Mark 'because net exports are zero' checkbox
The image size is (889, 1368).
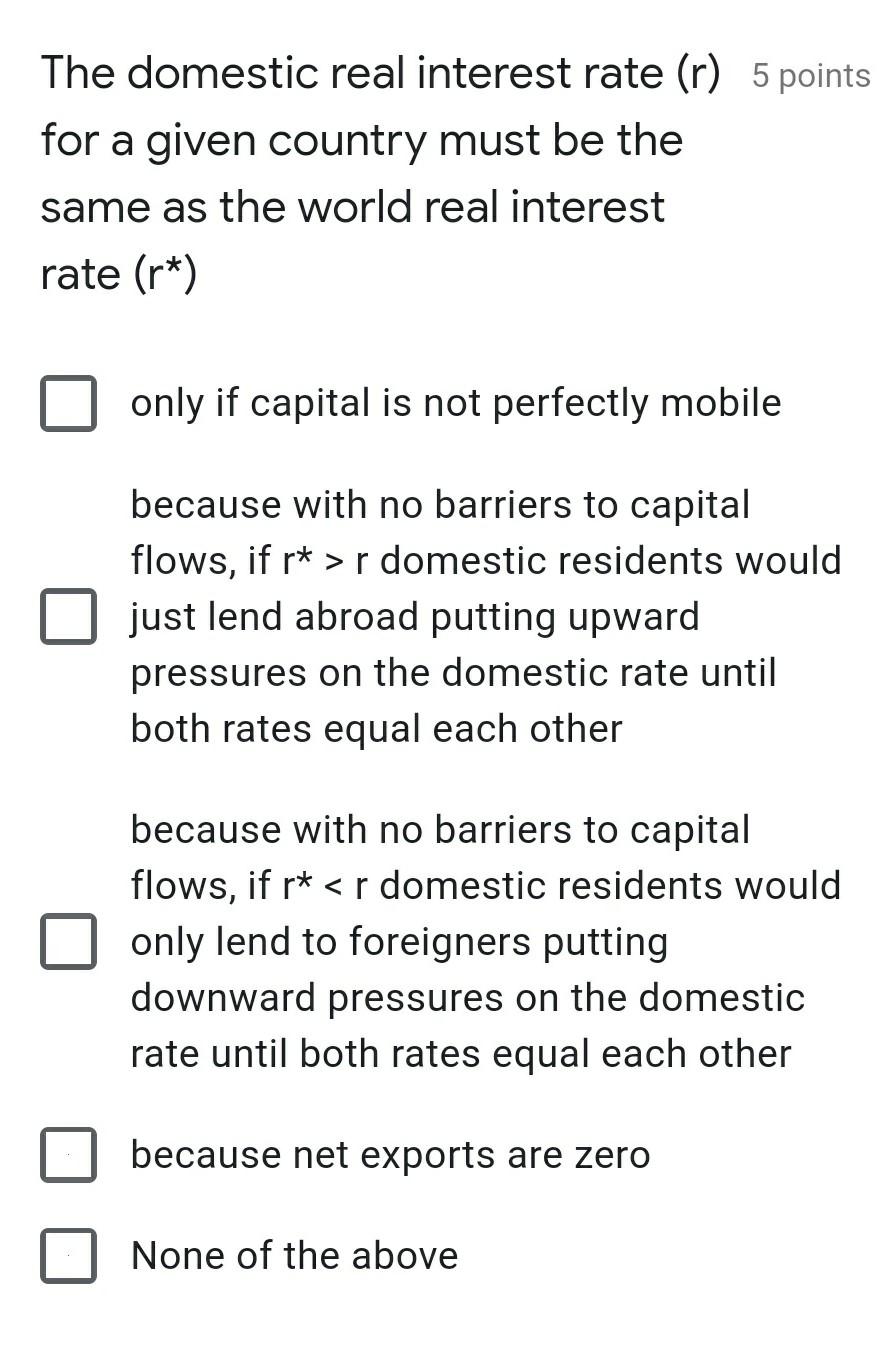[68, 1155]
